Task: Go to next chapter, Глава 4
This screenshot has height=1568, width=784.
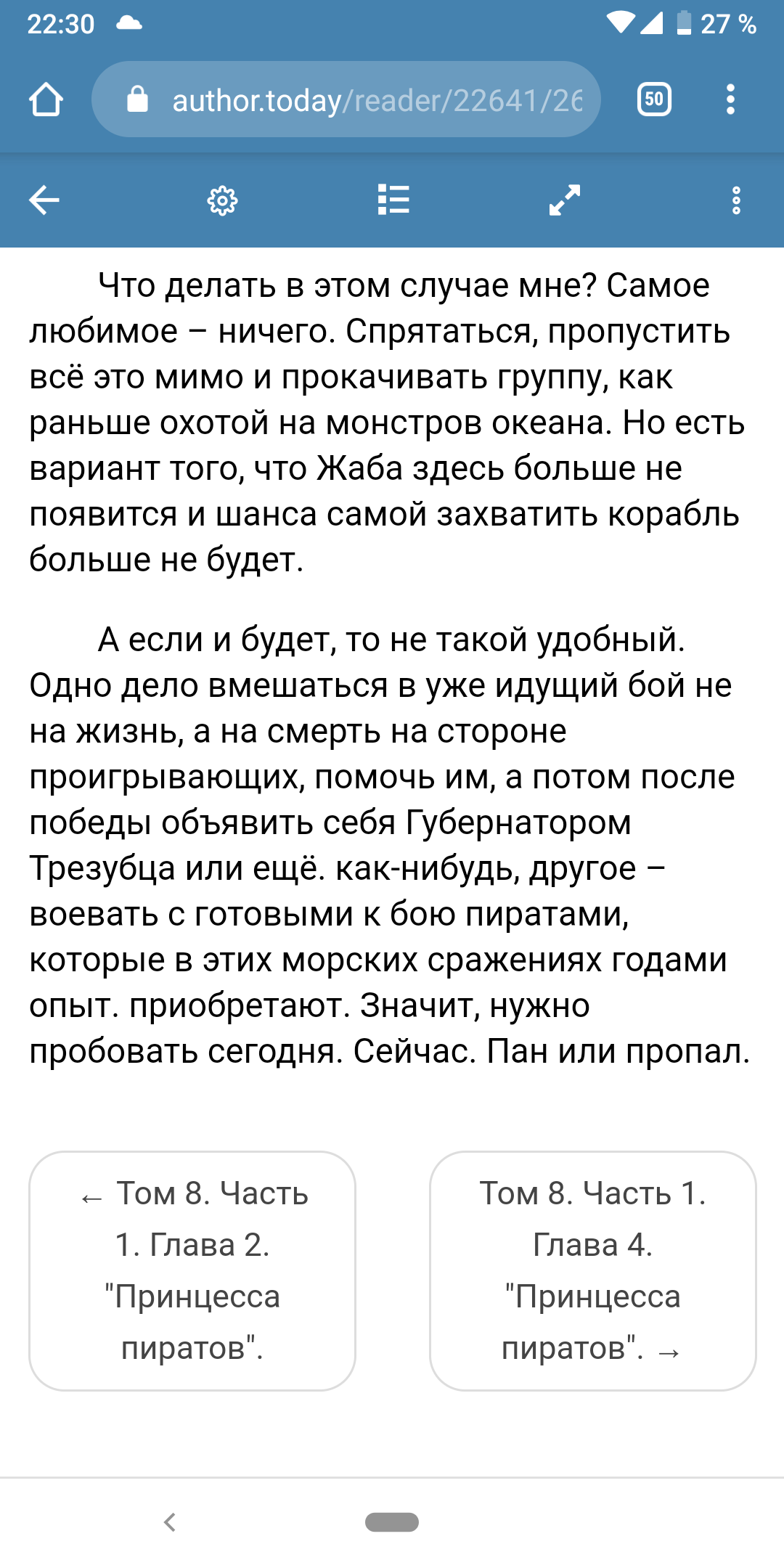Action: (x=592, y=1270)
